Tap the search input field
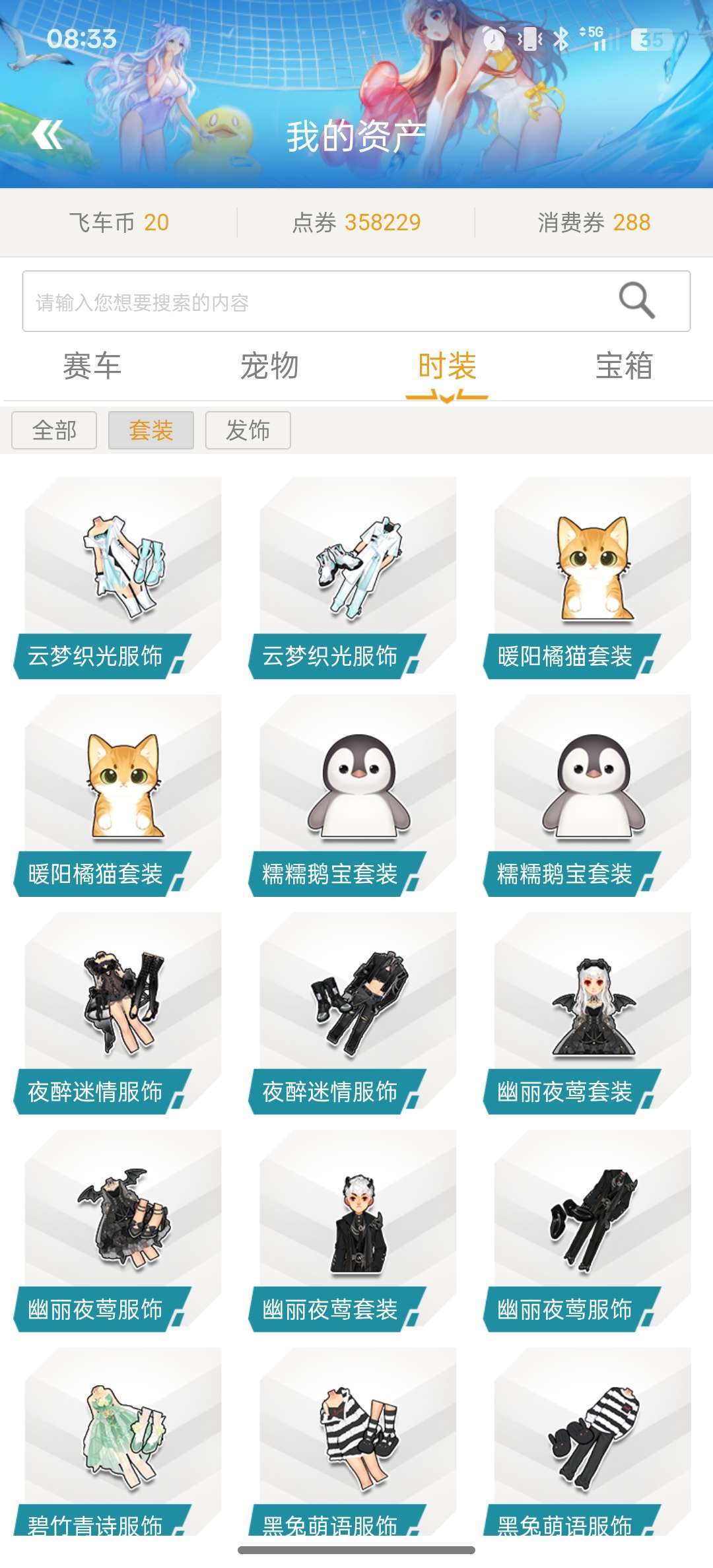The image size is (713, 1568). click(356, 301)
